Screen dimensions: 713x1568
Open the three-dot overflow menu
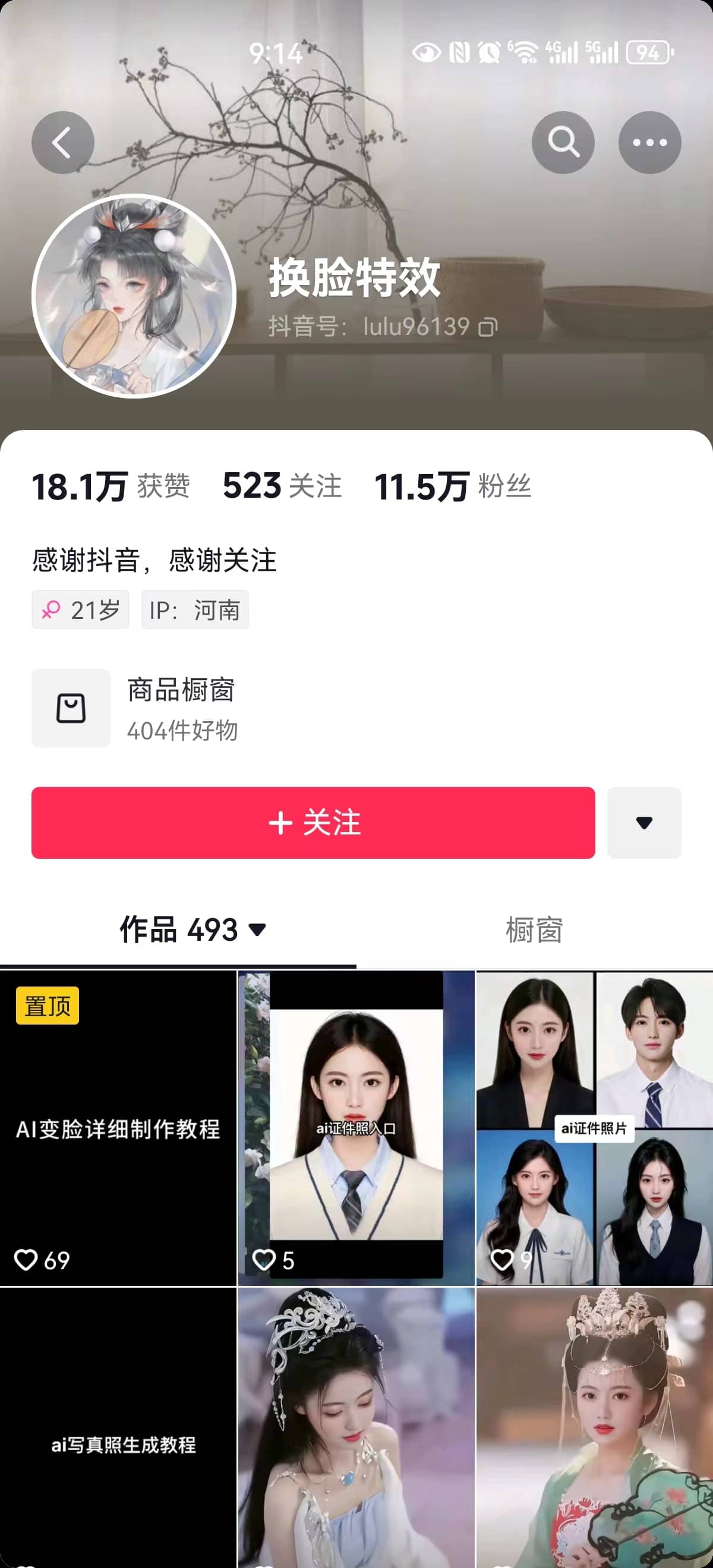649,143
